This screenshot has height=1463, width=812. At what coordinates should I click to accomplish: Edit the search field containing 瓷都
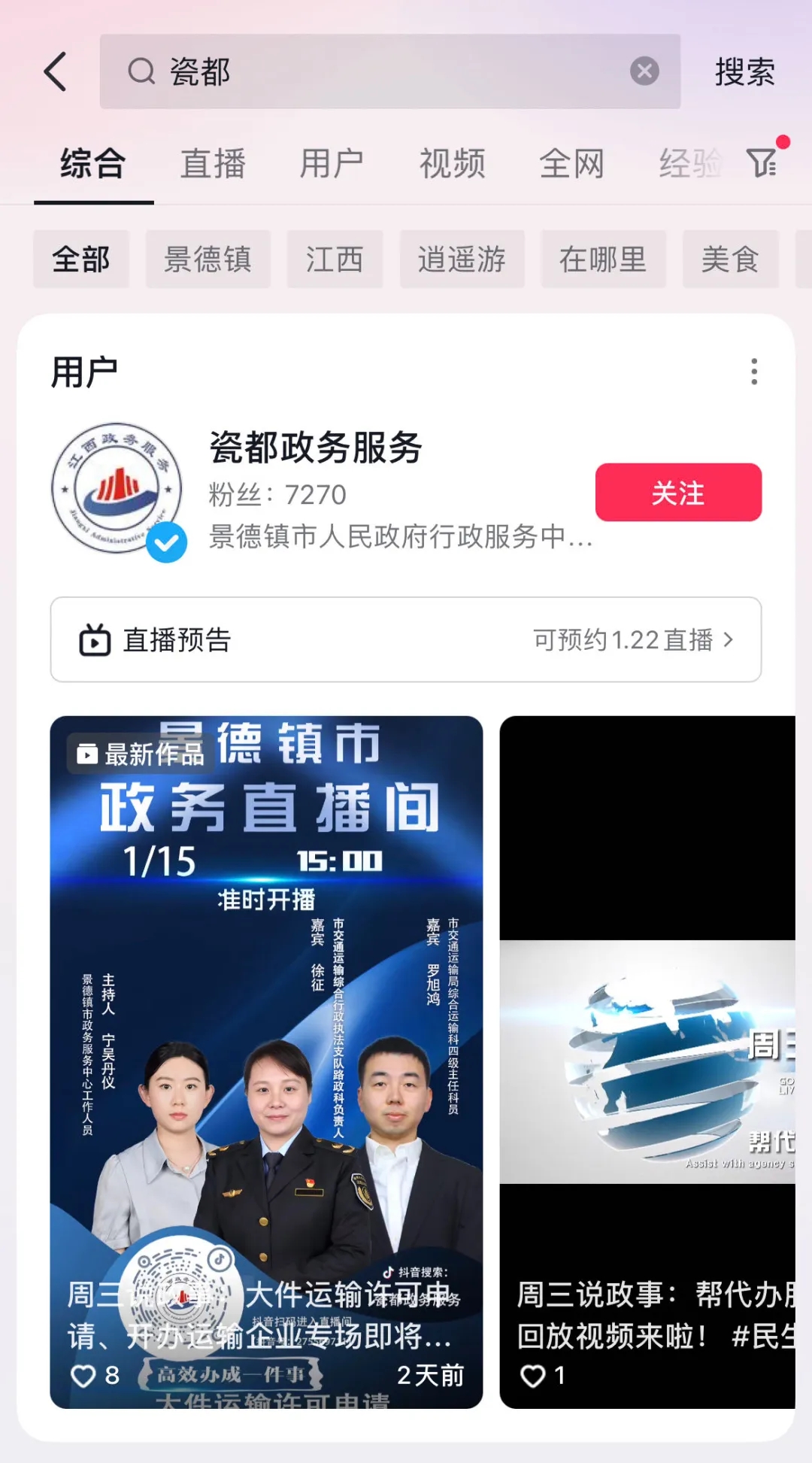point(376,71)
